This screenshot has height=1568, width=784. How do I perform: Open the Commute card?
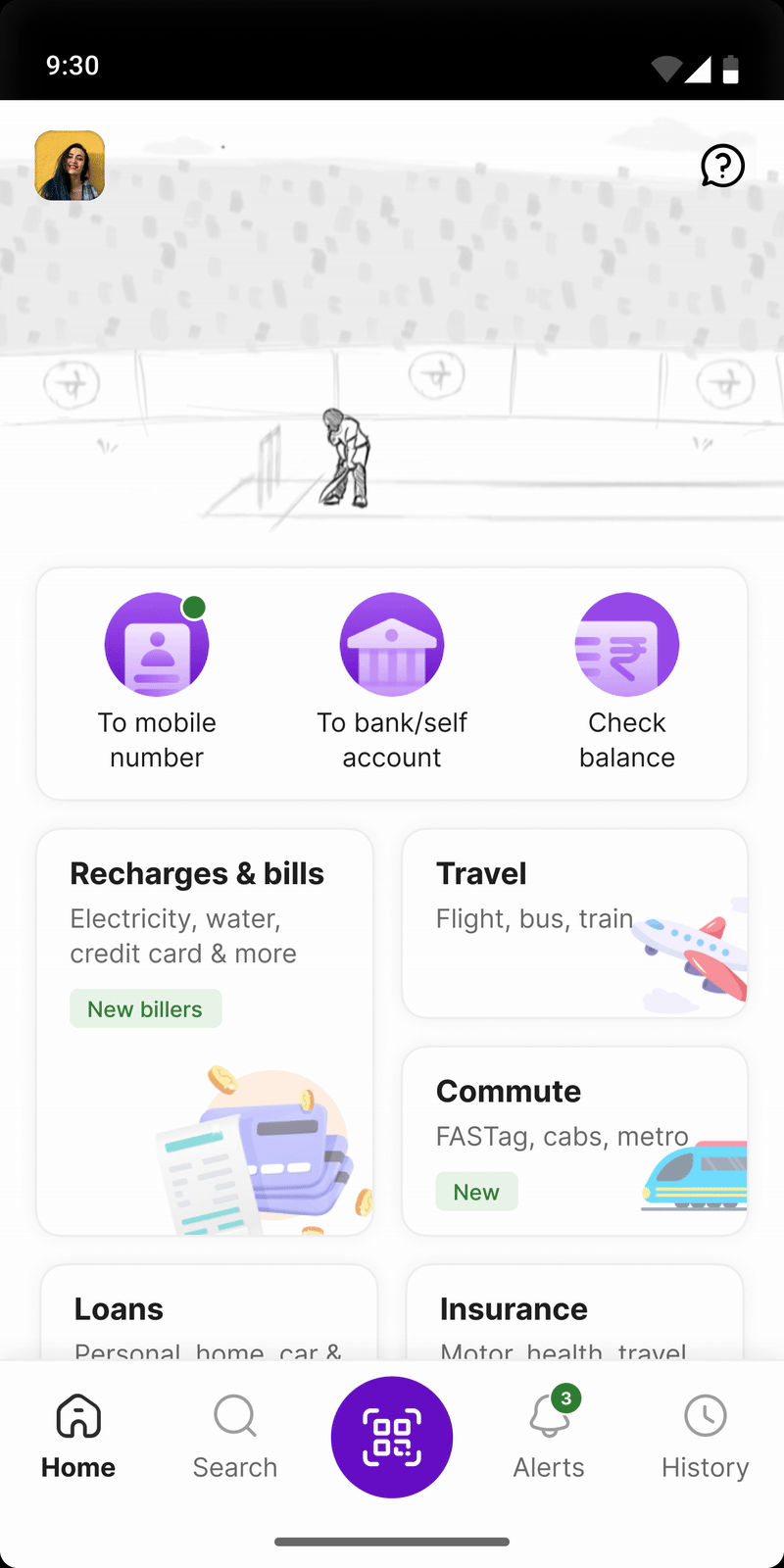[x=574, y=1141]
